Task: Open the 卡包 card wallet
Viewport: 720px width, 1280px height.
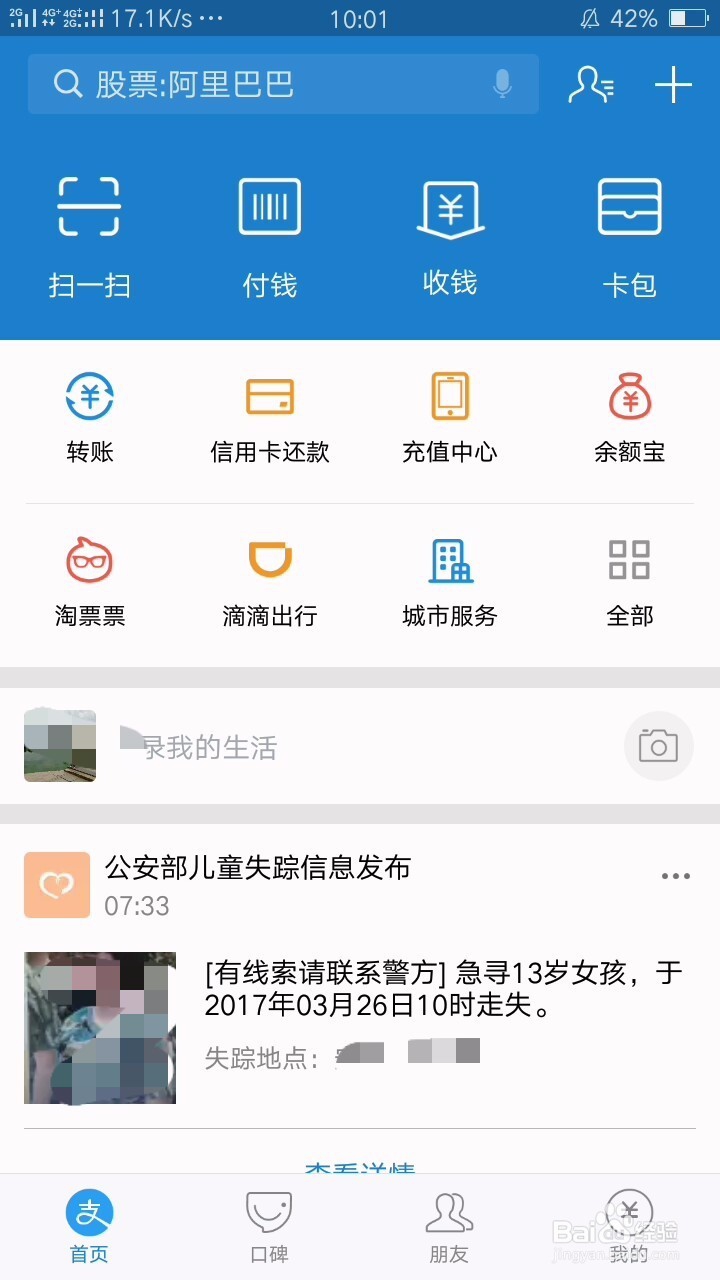Action: 630,230
